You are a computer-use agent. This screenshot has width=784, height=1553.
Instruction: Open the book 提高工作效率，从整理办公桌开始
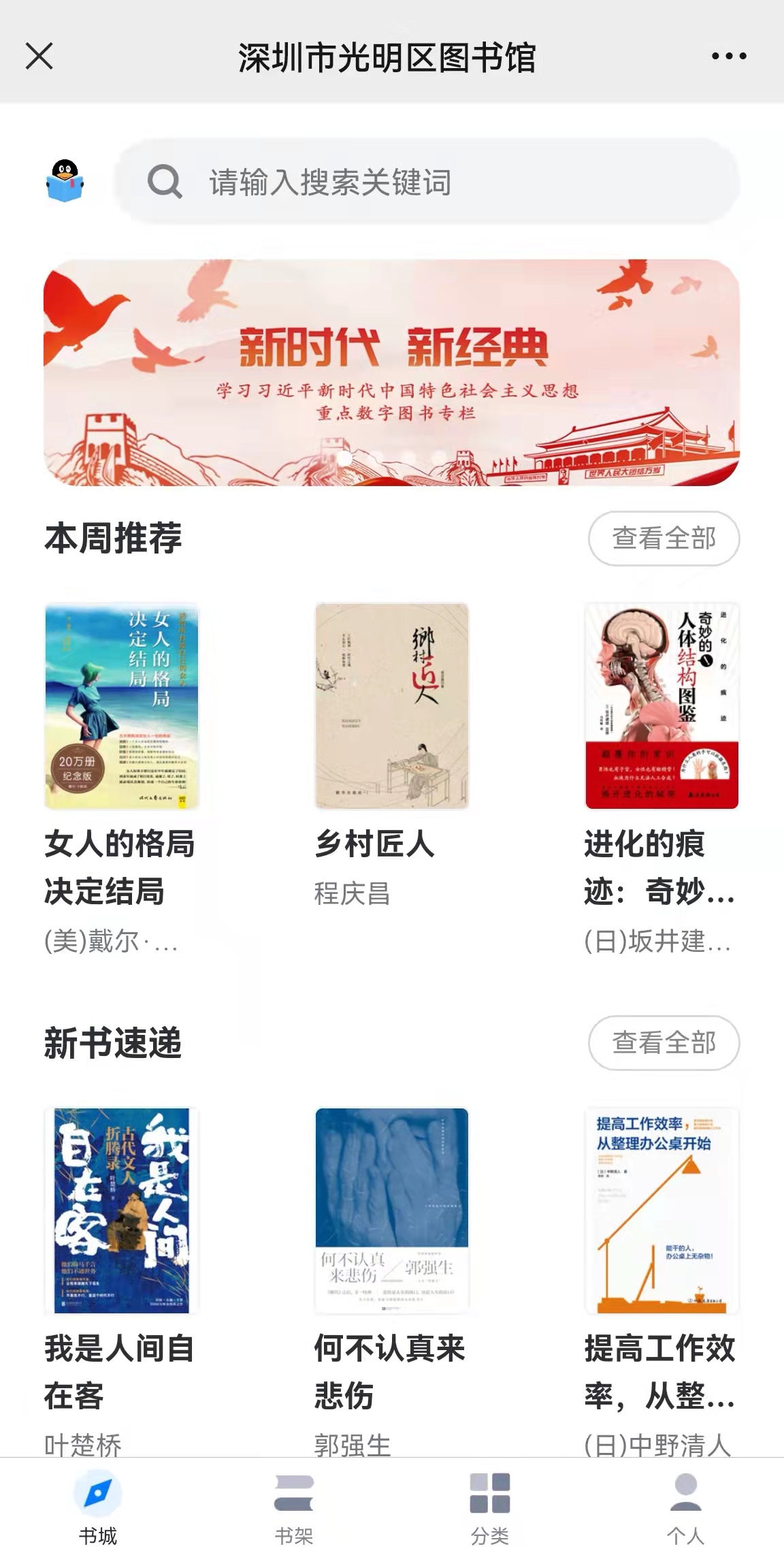point(661,1211)
